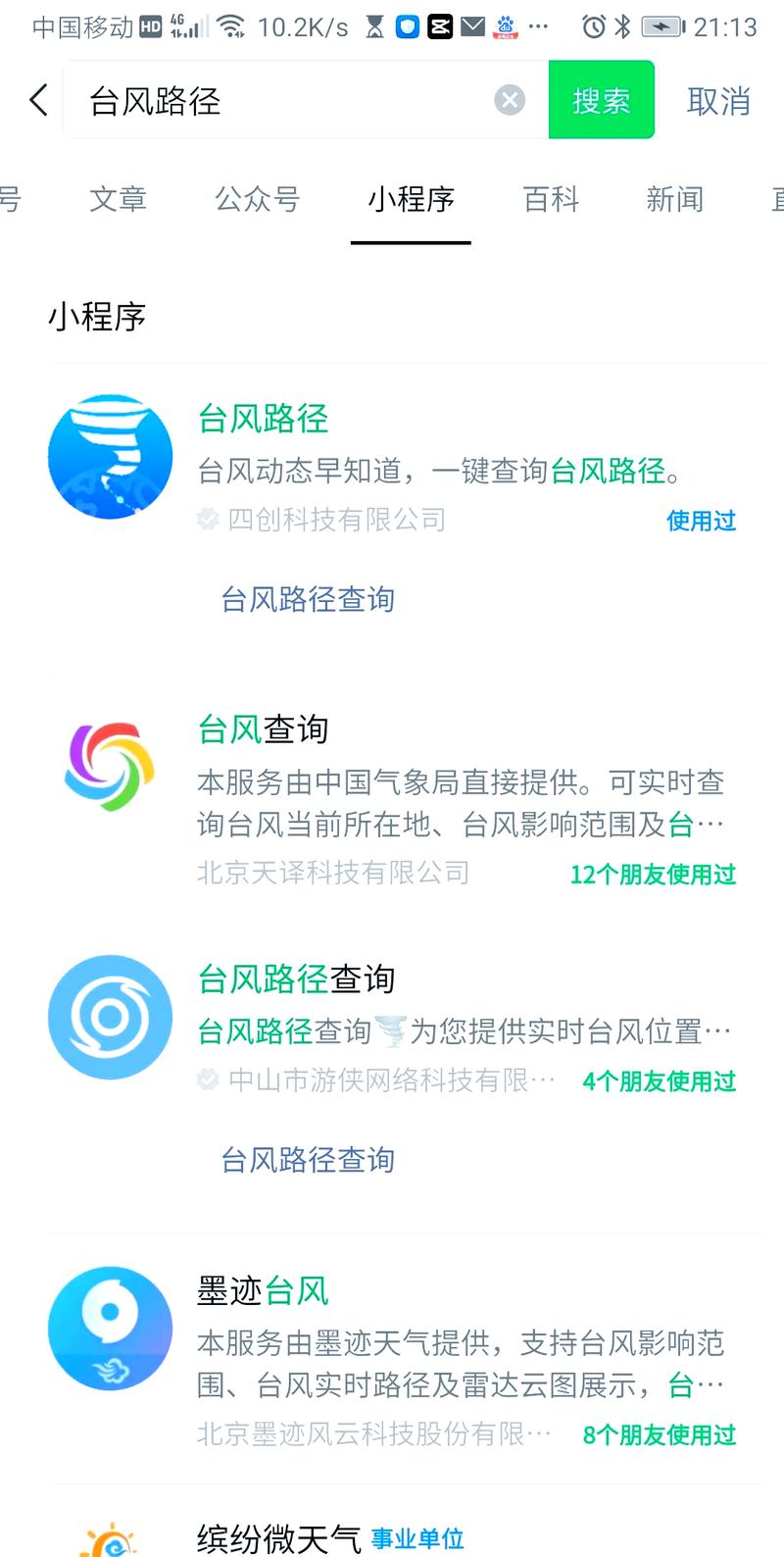Open the 公众号 tab
The height and width of the screenshot is (1557, 784).
256,200
